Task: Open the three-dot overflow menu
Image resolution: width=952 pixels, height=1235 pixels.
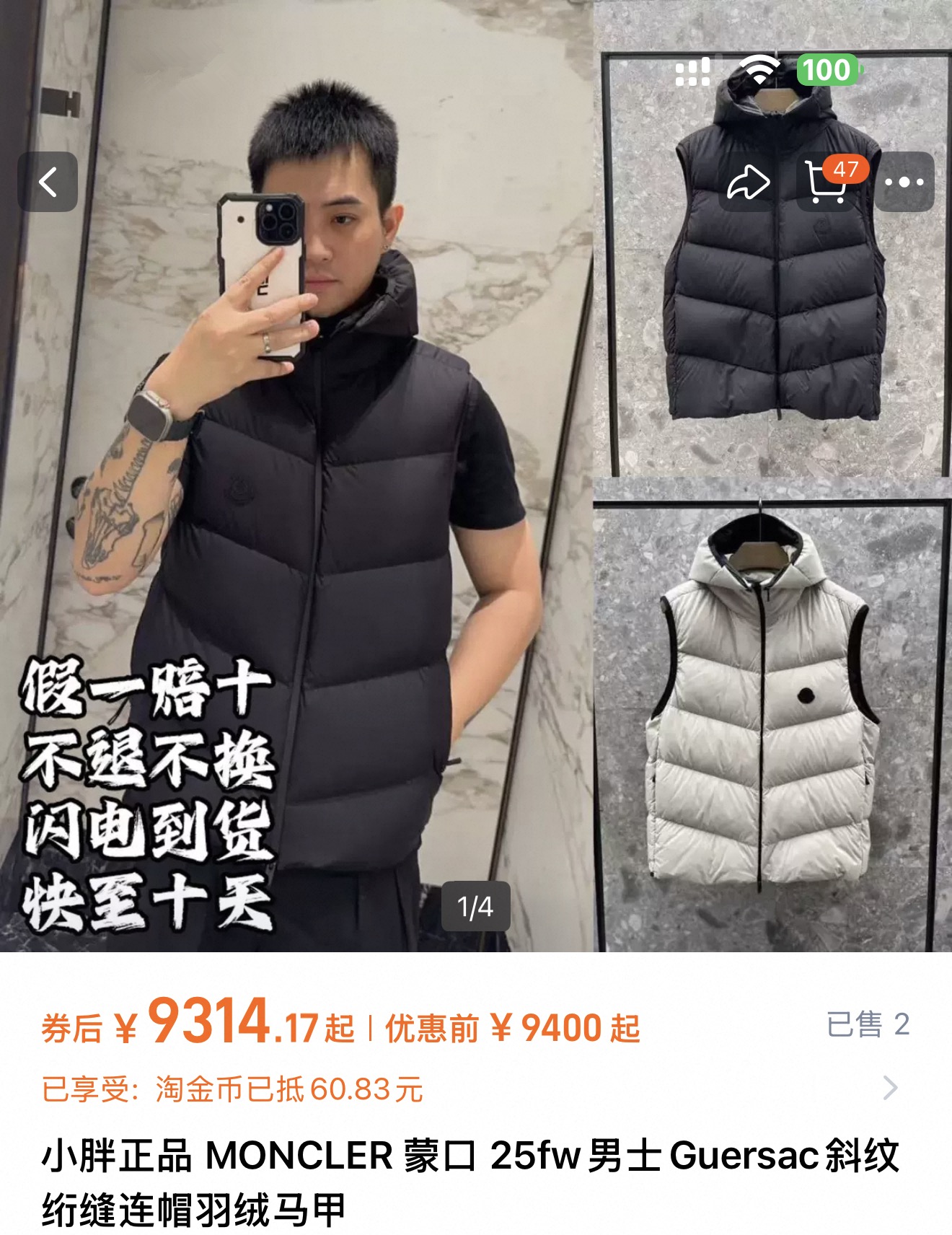Action: [904, 183]
